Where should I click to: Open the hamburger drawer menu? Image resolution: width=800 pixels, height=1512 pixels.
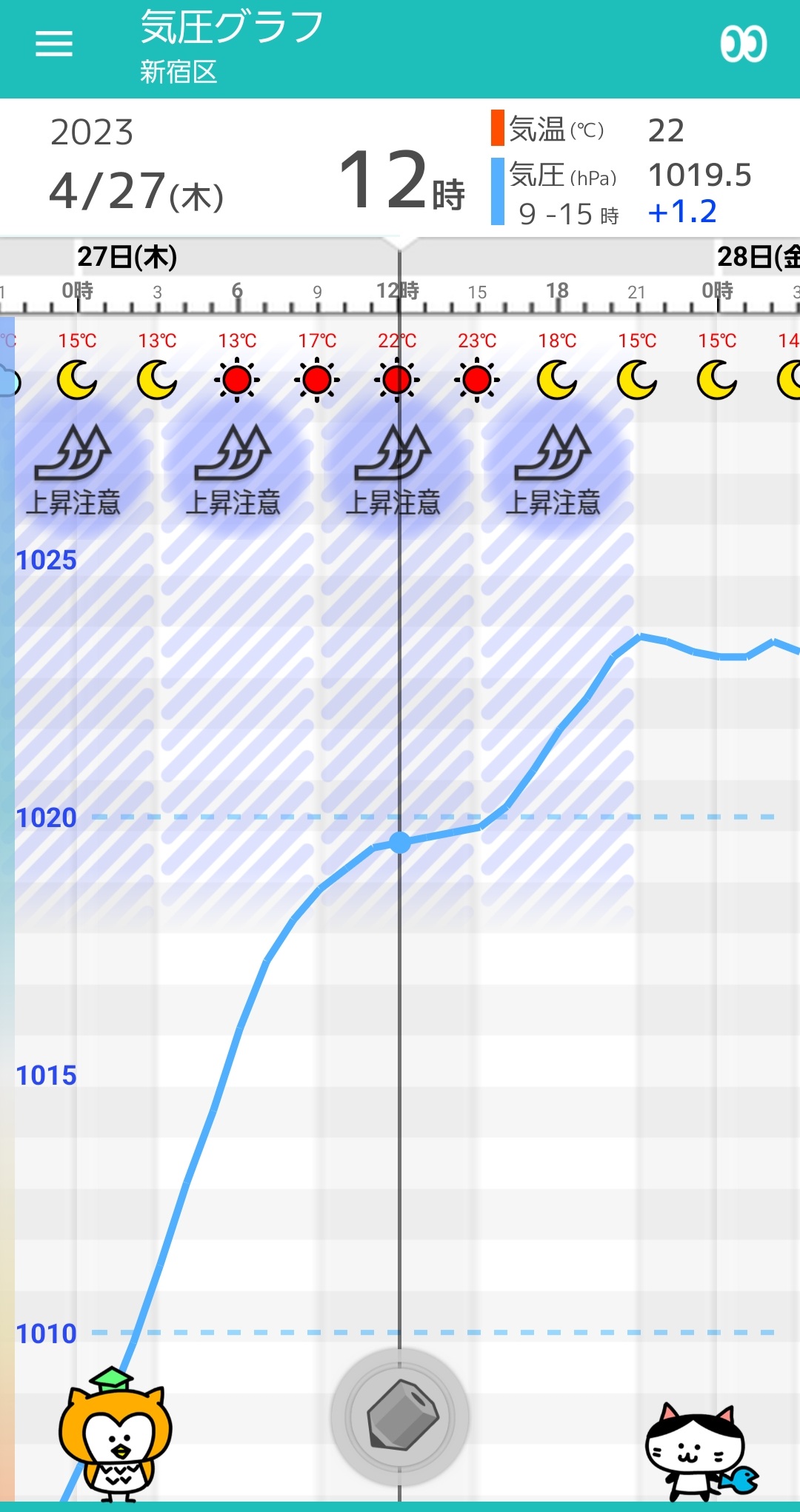[54, 44]
